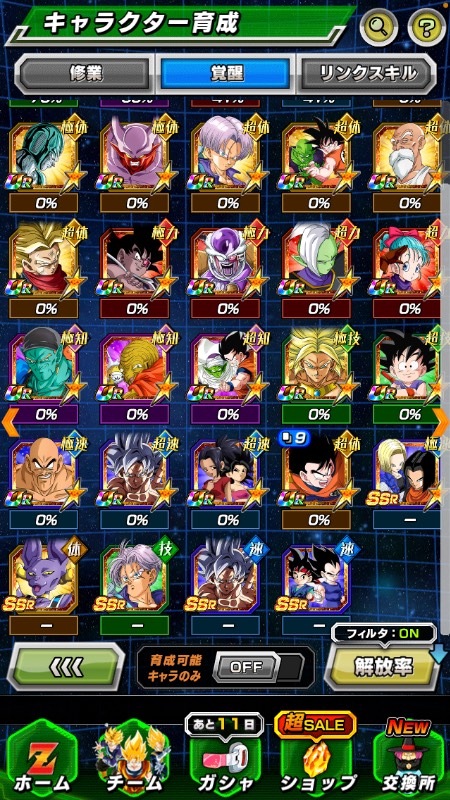Go back with the triple-arrow button
Image resolution: width=450 pixels, height=800 pixels.
66,666
